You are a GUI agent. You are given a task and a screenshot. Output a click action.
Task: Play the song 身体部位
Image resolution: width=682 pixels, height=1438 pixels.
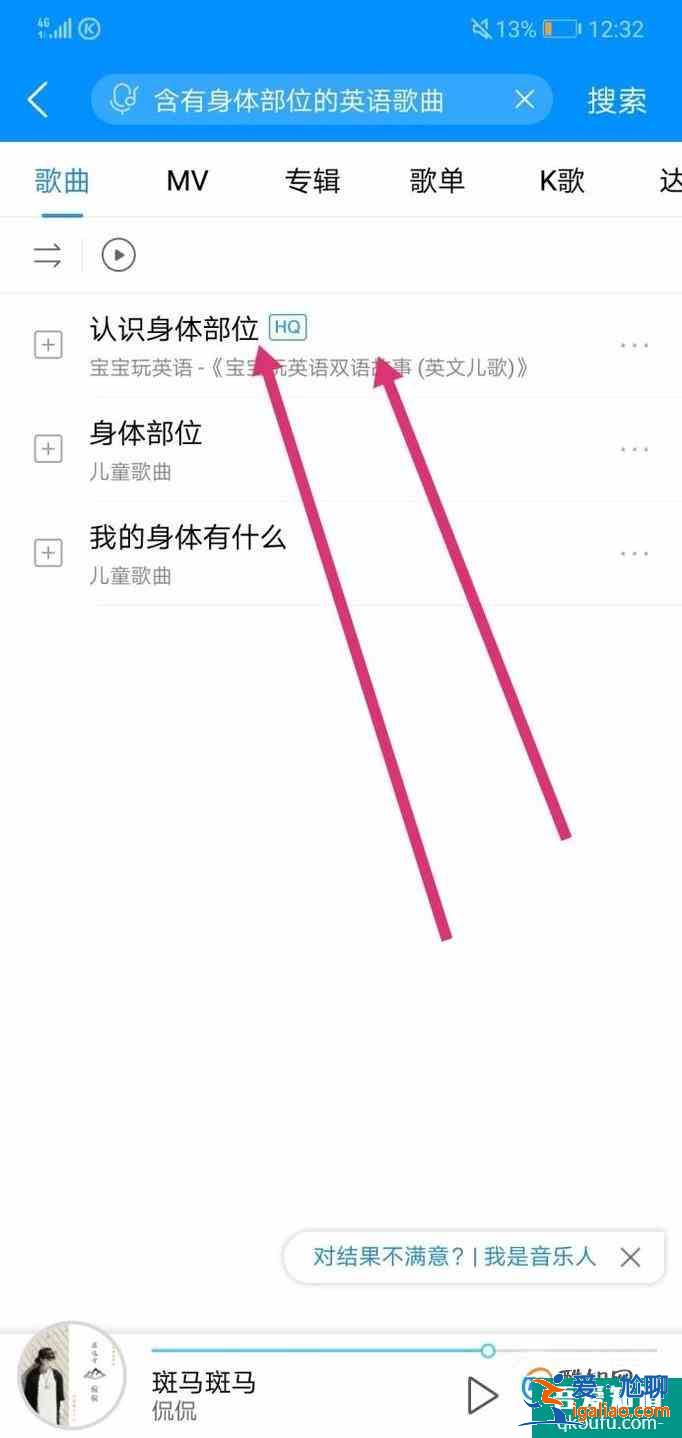coord(146,433)
